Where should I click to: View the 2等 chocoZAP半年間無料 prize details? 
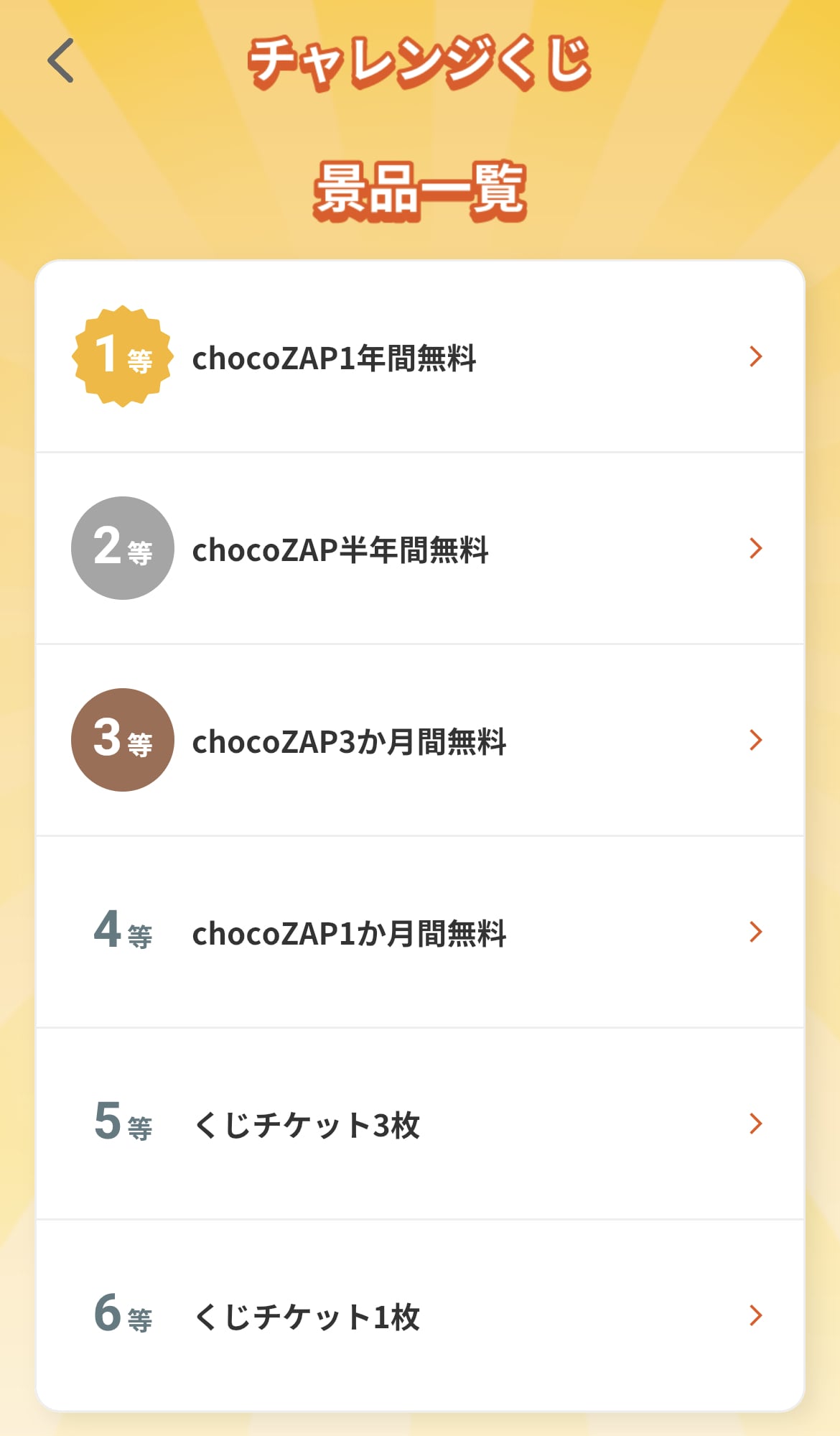pos(419,549)
